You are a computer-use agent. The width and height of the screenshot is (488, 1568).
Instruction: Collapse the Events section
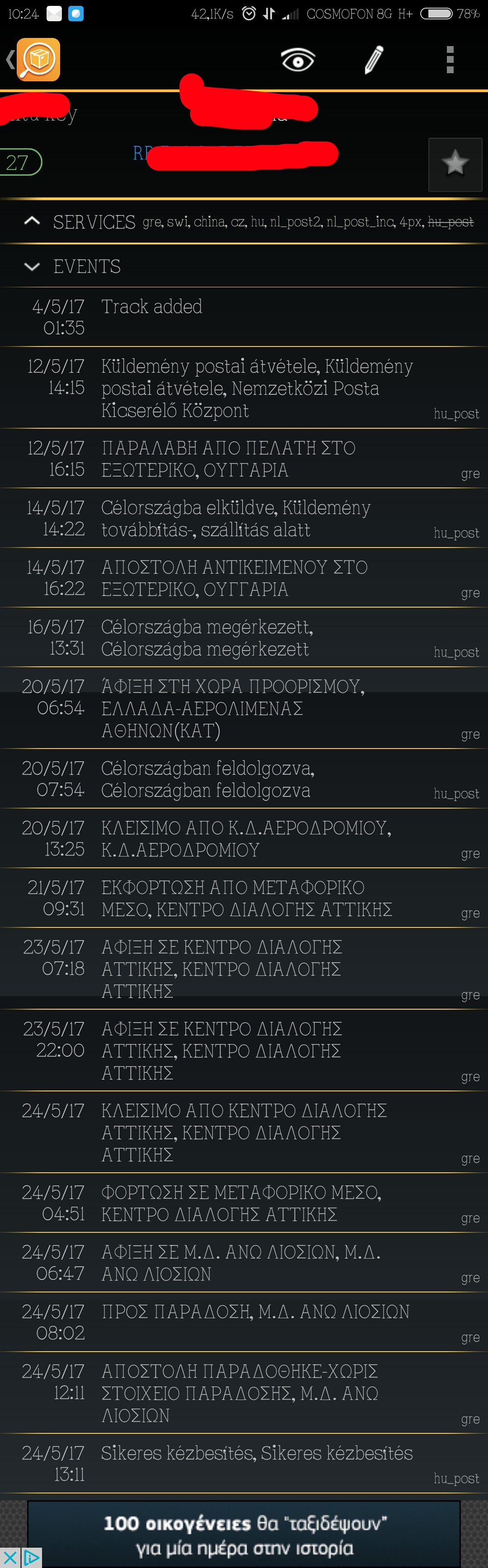pos(32,267)
